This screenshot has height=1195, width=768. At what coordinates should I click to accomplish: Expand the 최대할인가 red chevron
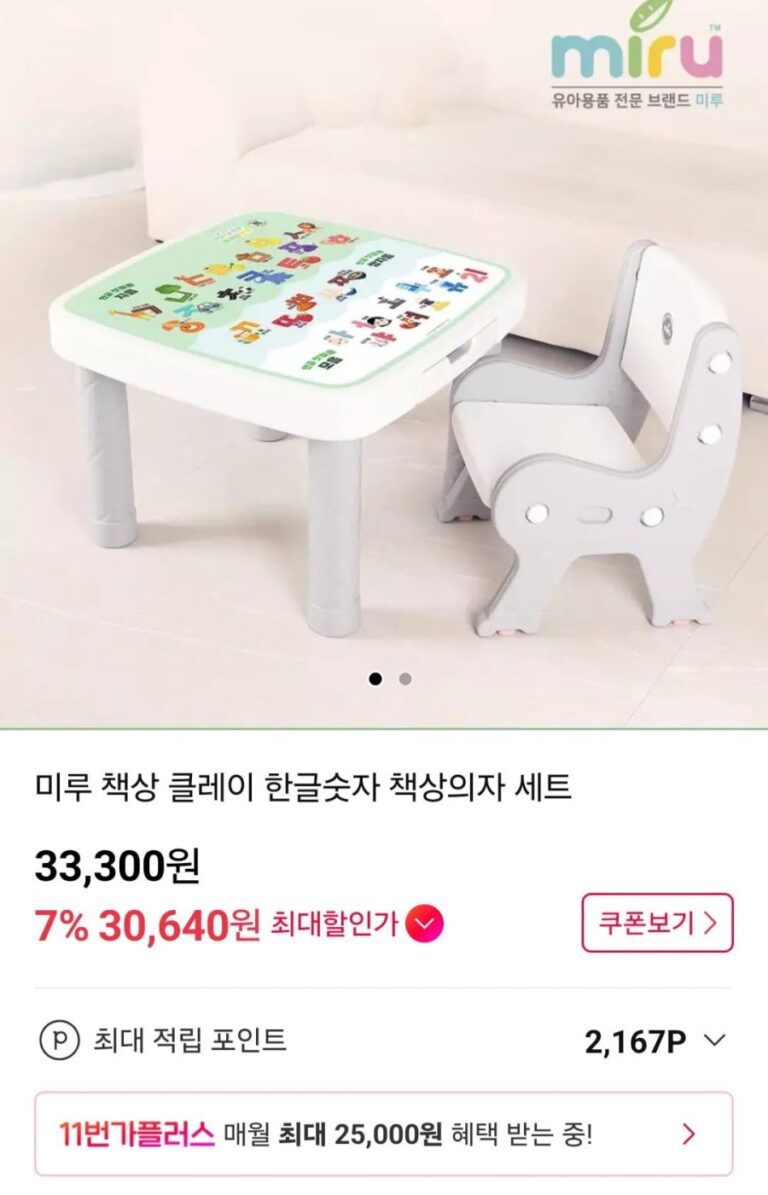click(425, 925)
